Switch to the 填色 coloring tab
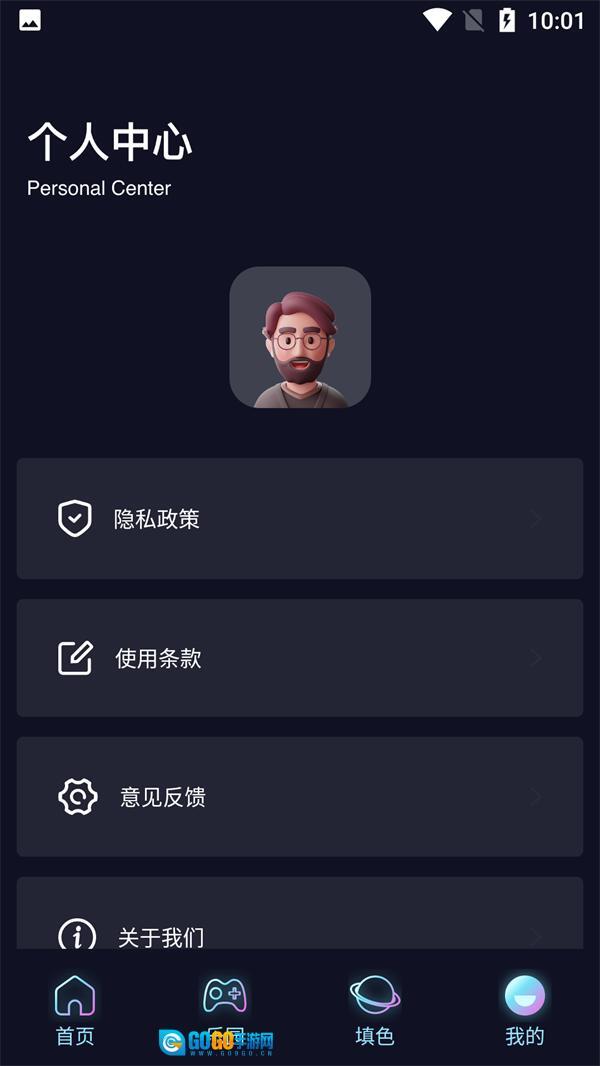 (x=375, y=1010)
